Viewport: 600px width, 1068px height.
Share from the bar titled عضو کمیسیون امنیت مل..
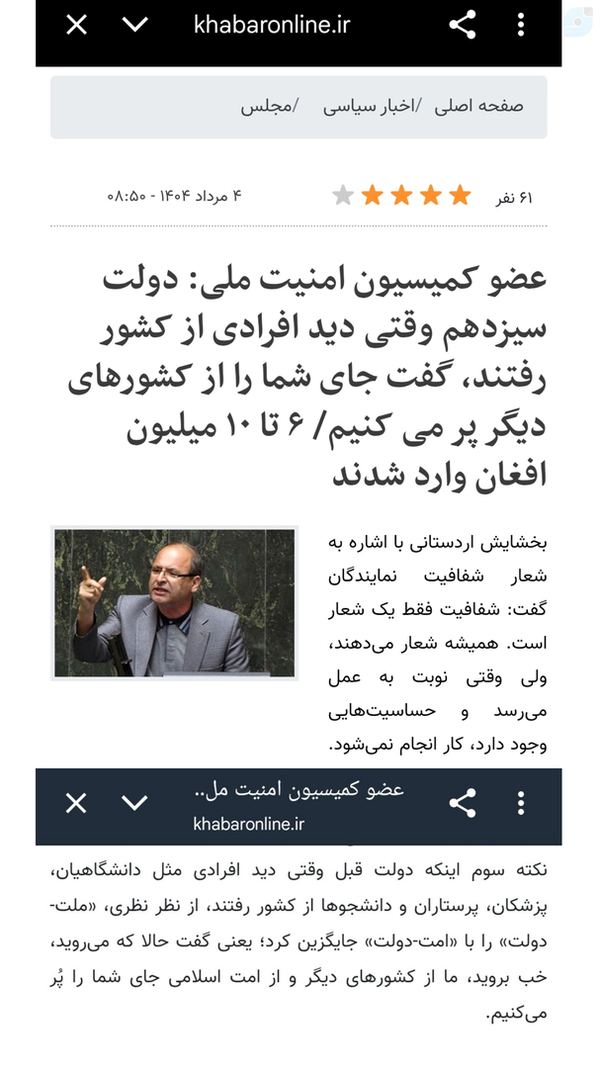(462, 803)
